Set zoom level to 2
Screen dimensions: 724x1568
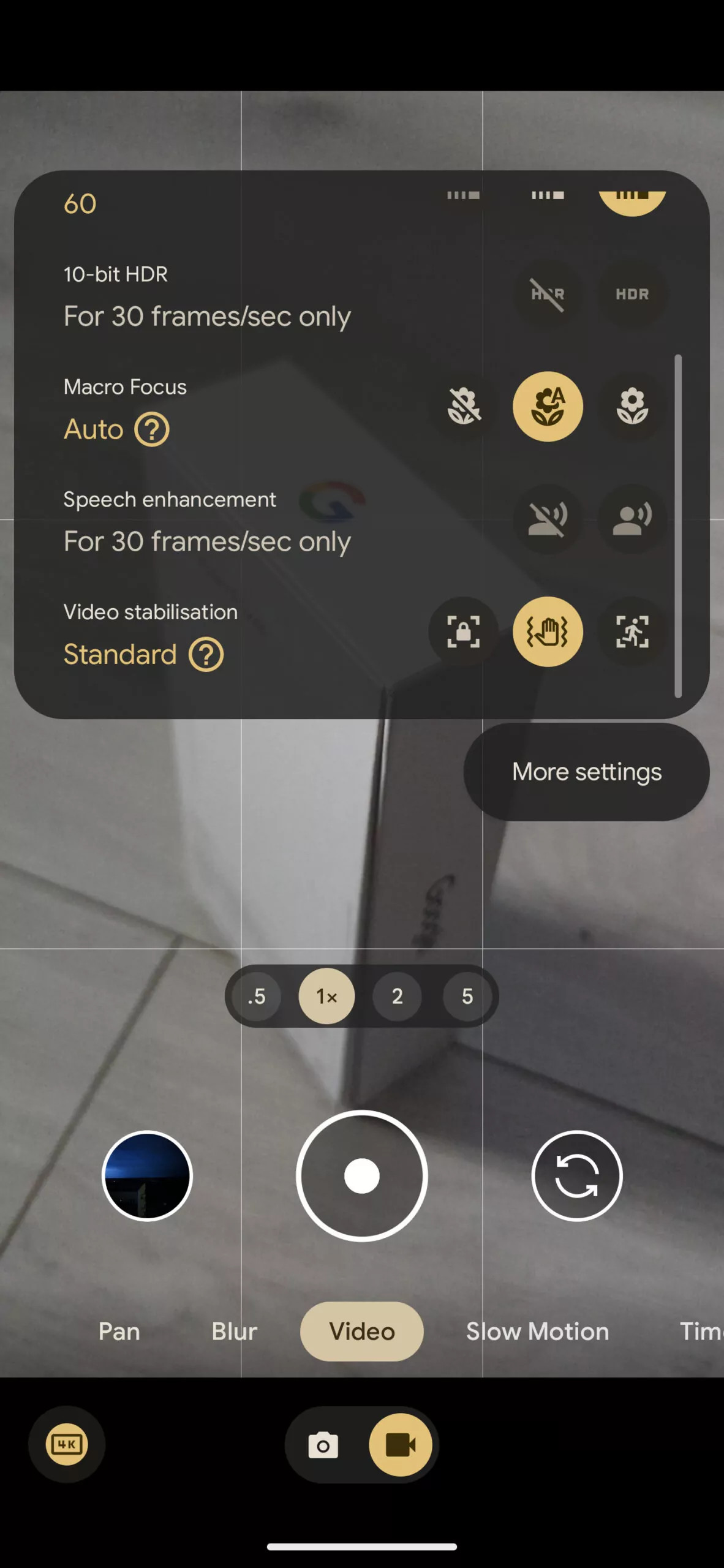(x=397, y=996)
